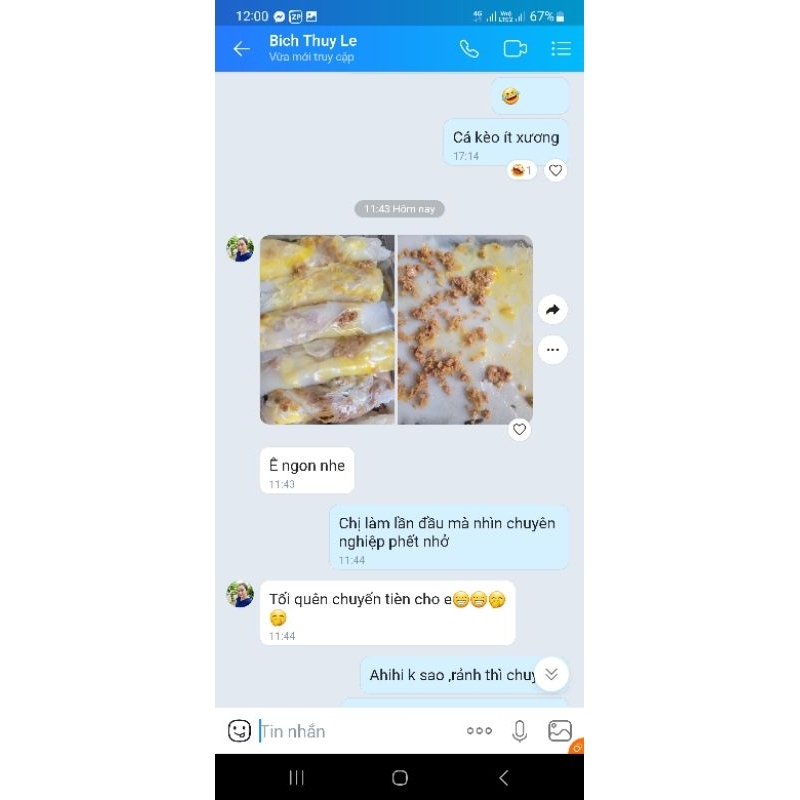Start a video call

[x=515, y=49]
